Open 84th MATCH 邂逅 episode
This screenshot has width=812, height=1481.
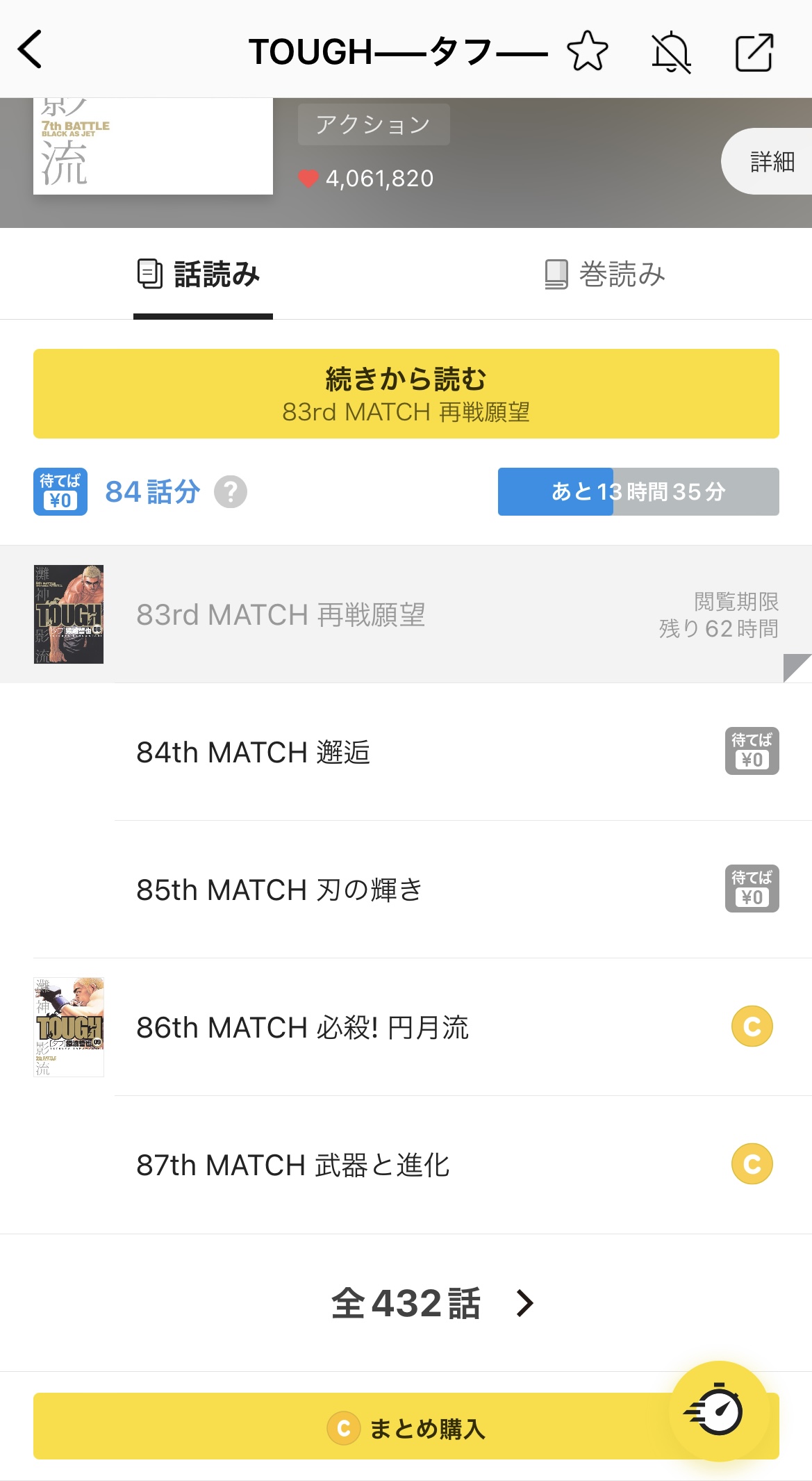406,752
